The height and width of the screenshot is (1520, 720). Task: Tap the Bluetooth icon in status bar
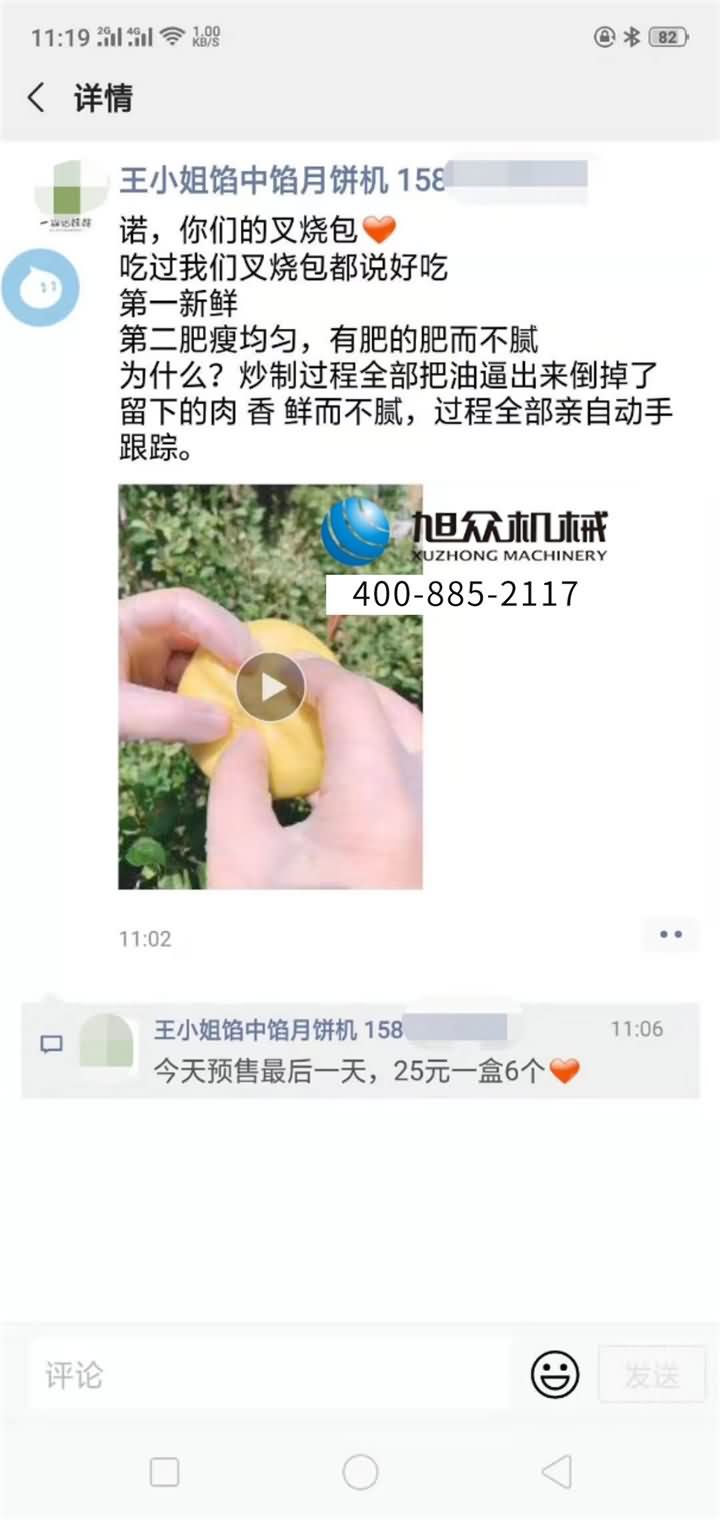[632, 33]
